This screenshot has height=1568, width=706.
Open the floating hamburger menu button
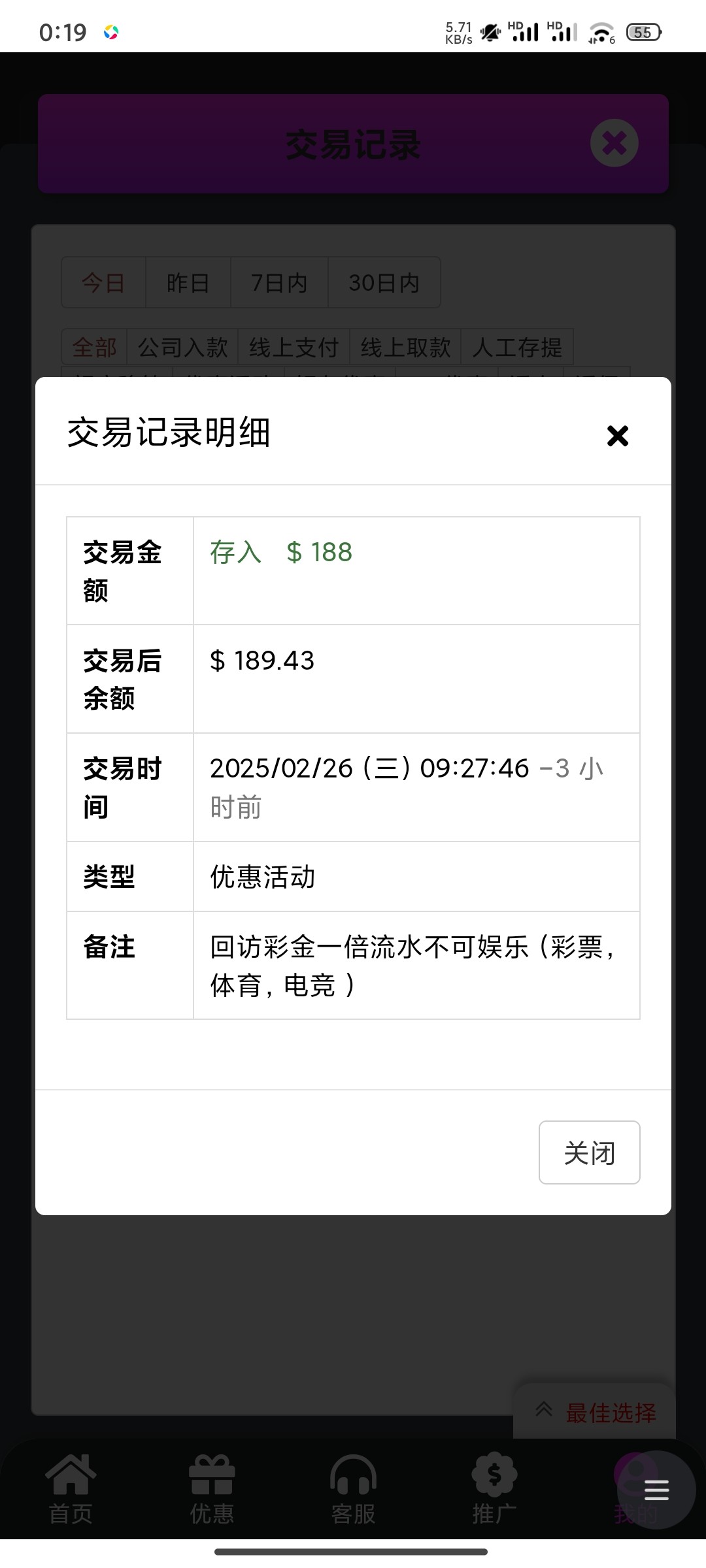tap(656, 1489)
